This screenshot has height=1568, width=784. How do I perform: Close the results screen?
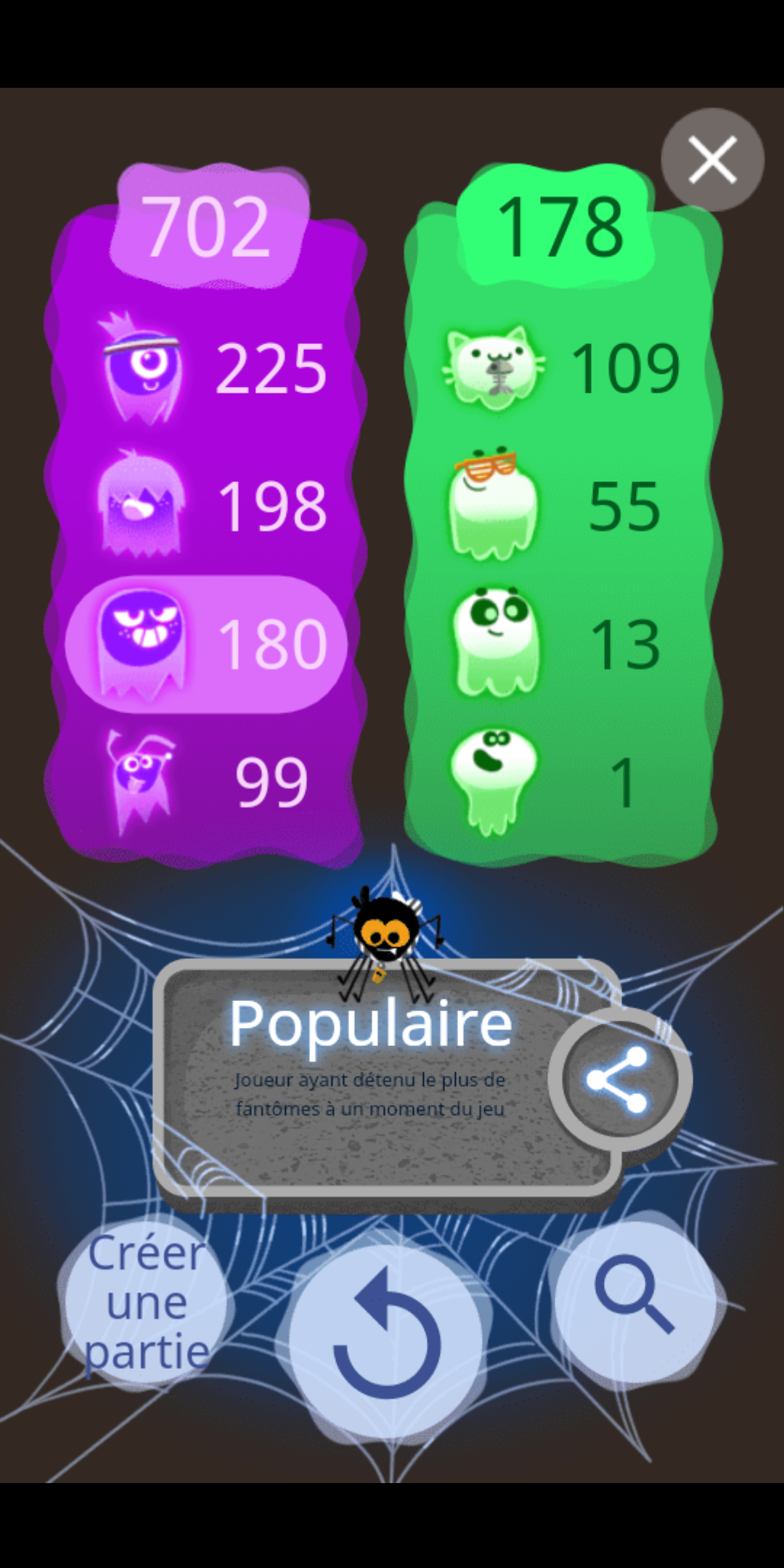712,160
